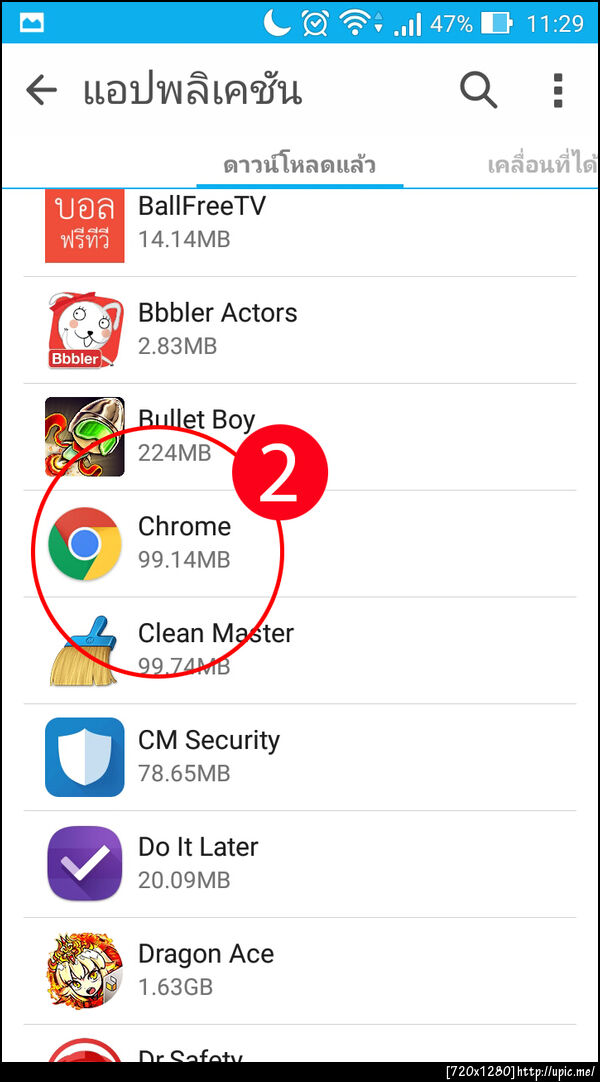This screenshot has height=1082, width=600.
Task: Select Chrome from the app list
Action: pyautogui.click(x=300, y=543)
